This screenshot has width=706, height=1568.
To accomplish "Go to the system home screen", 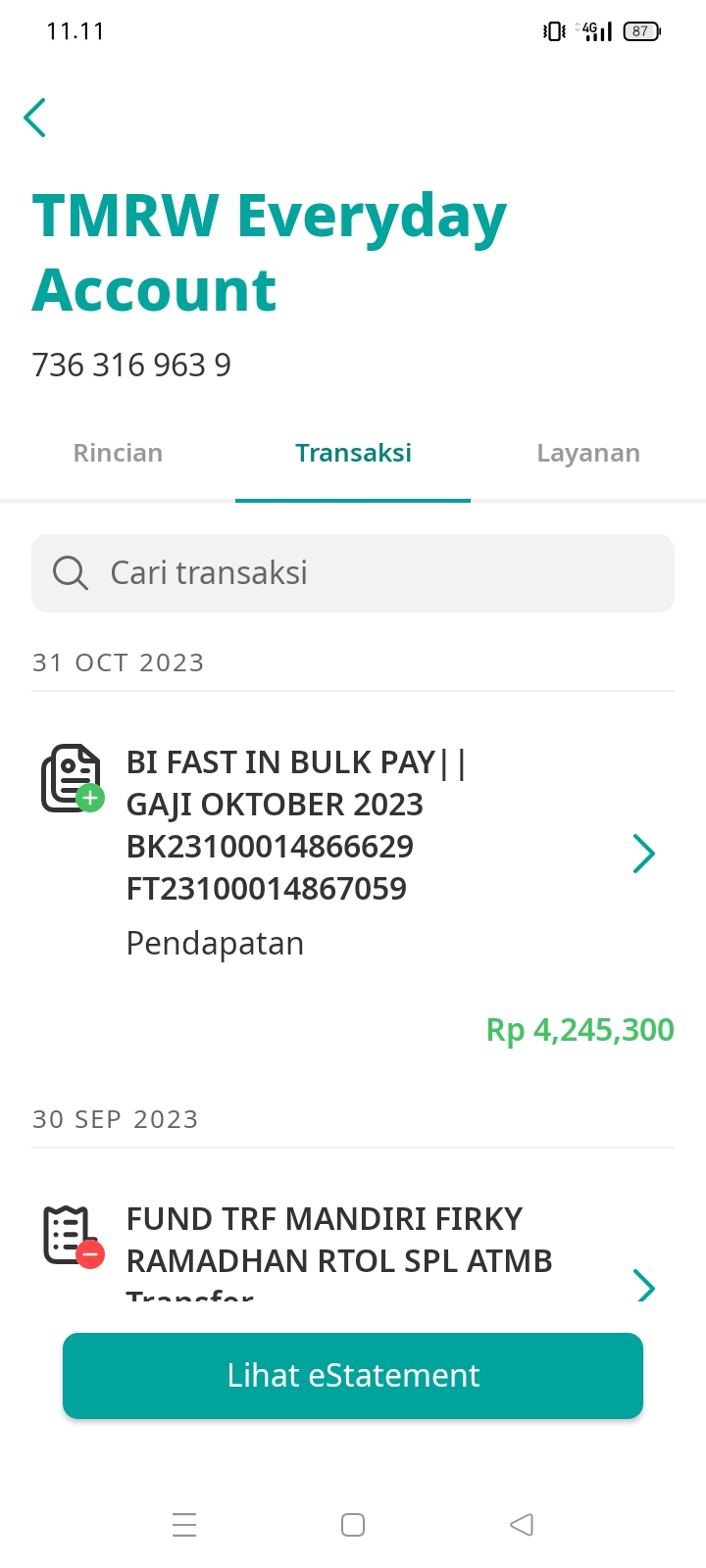I will [353, 1525].
